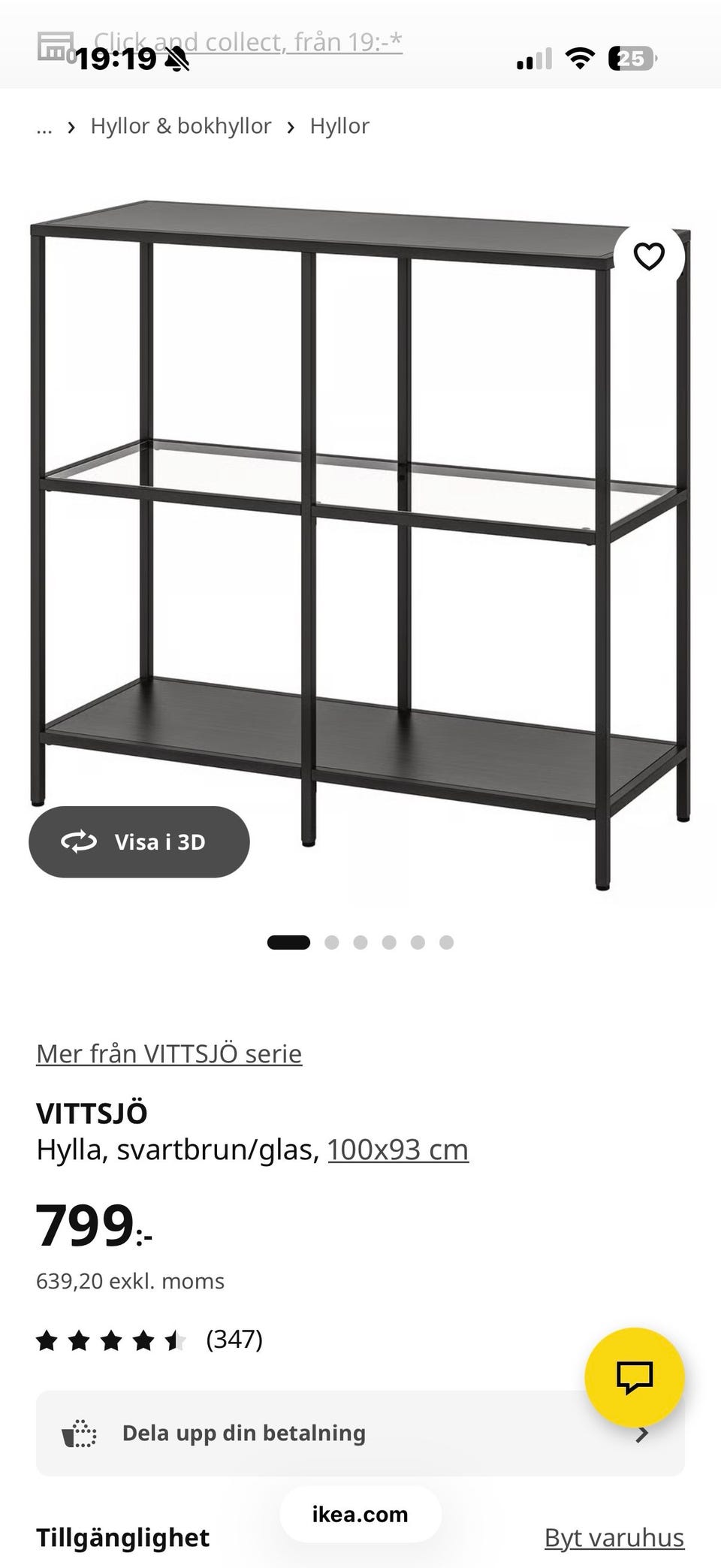Open the Click and collect link
This screenshot has width=721, height=1568.
point(248,42)
